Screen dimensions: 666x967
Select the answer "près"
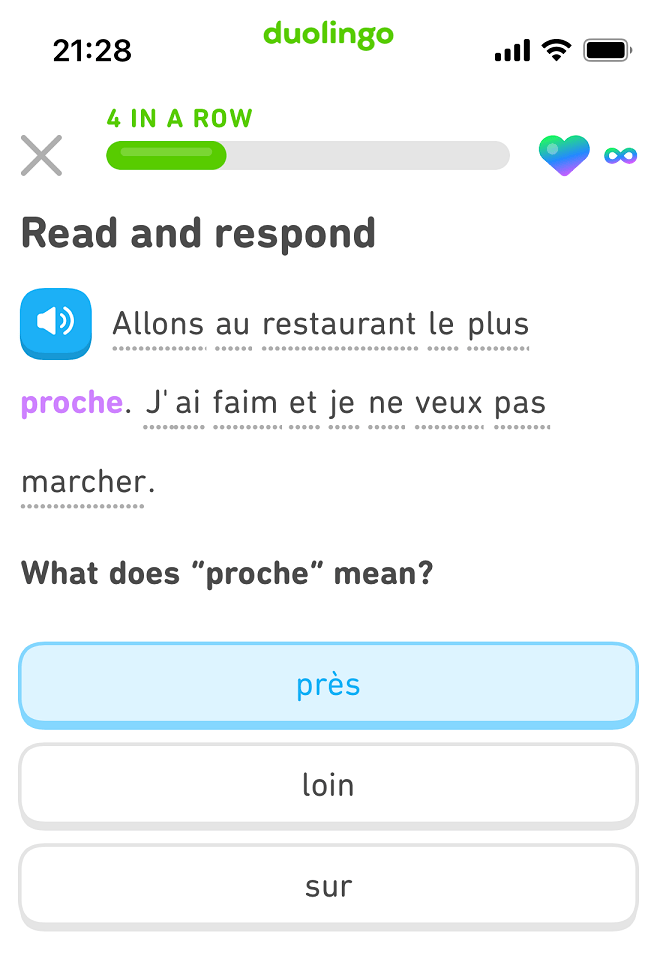[x=328, y=685]
